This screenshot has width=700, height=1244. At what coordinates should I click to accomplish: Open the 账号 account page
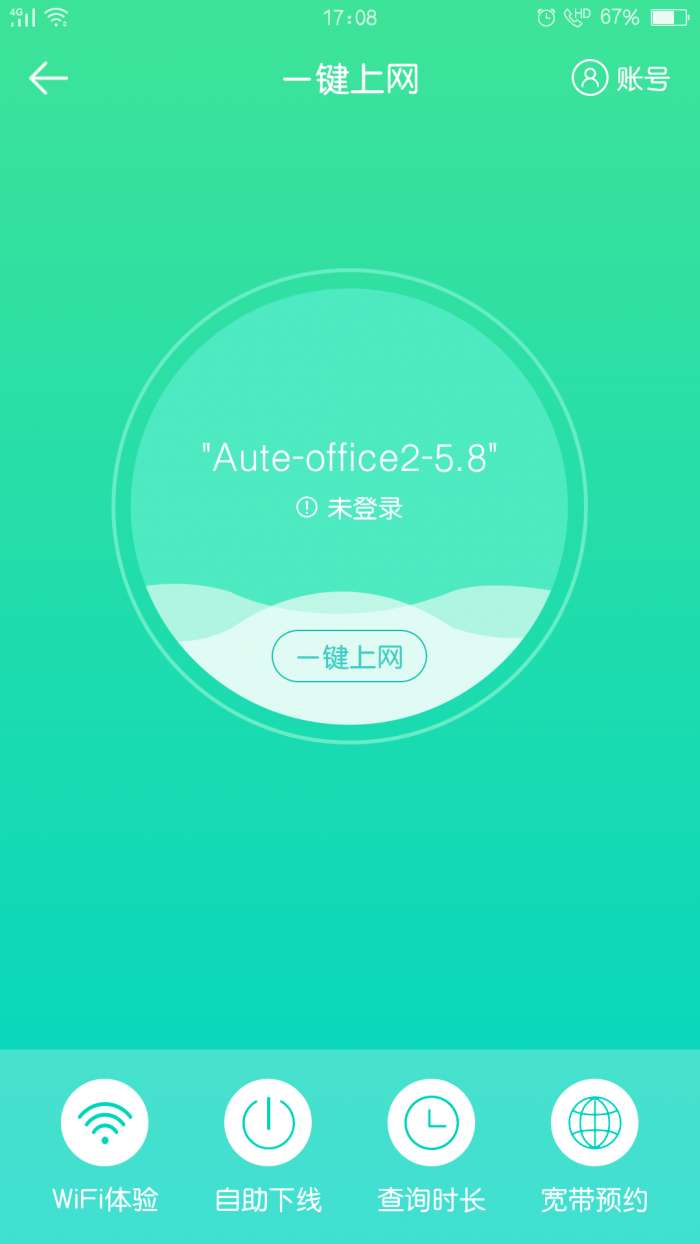[620, 78]
